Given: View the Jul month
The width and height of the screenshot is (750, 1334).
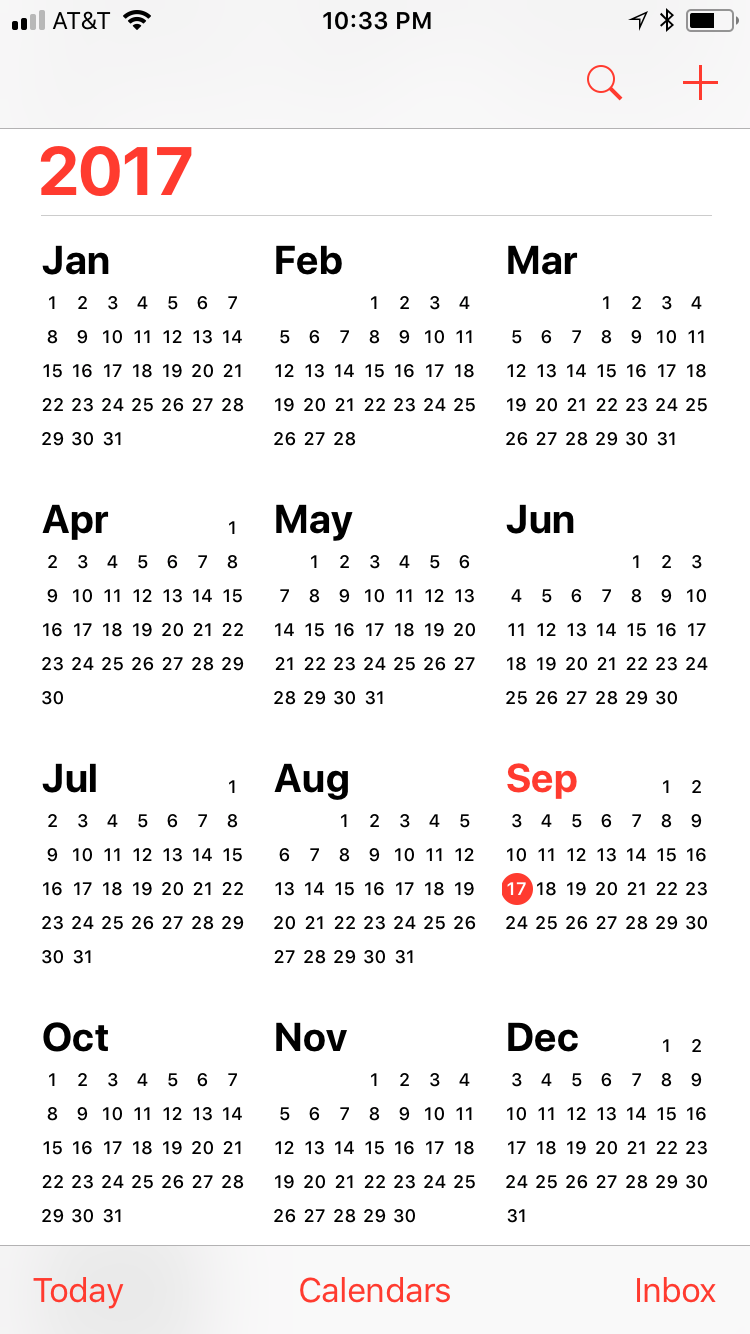Looking at the screenshot, I should 142,870.
